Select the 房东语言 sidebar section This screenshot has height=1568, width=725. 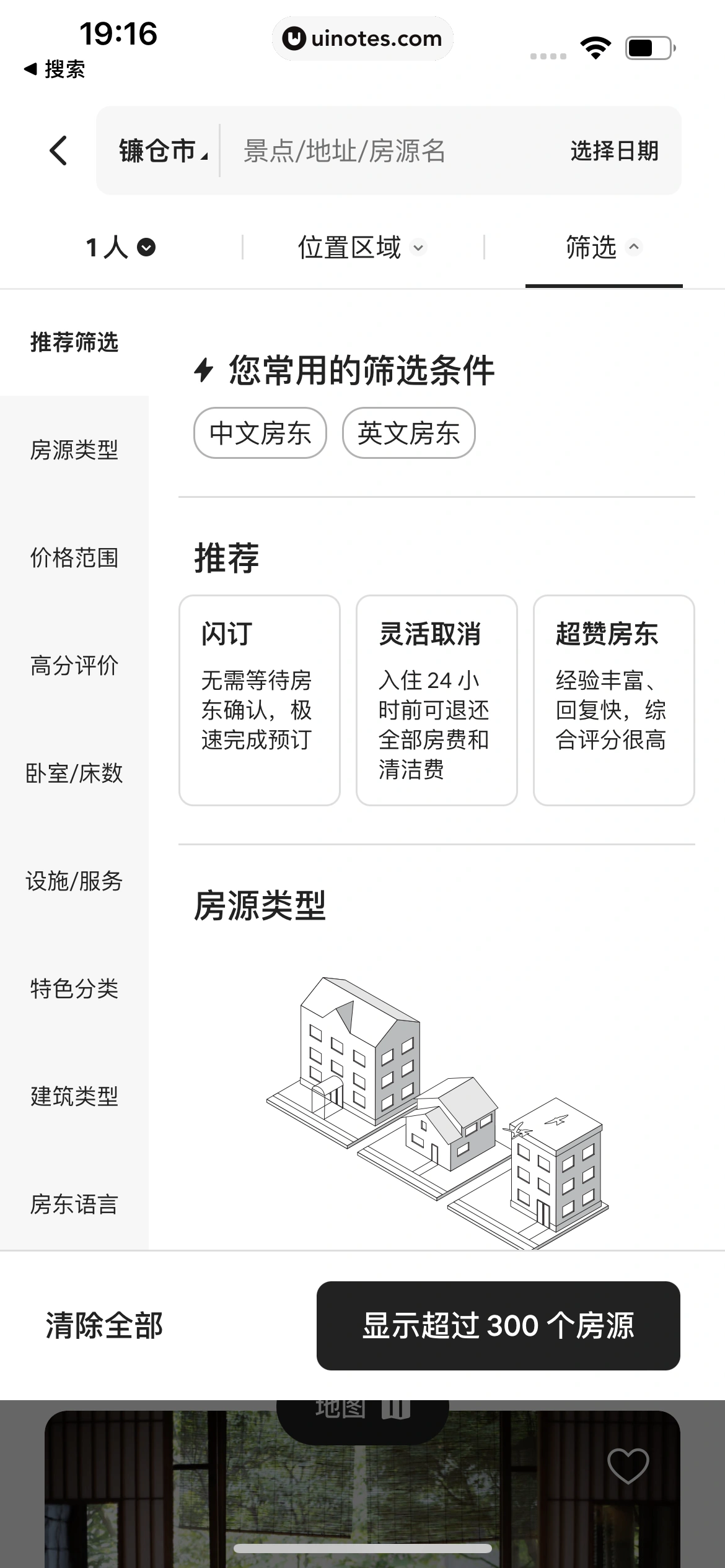[x=74, y=1204]
